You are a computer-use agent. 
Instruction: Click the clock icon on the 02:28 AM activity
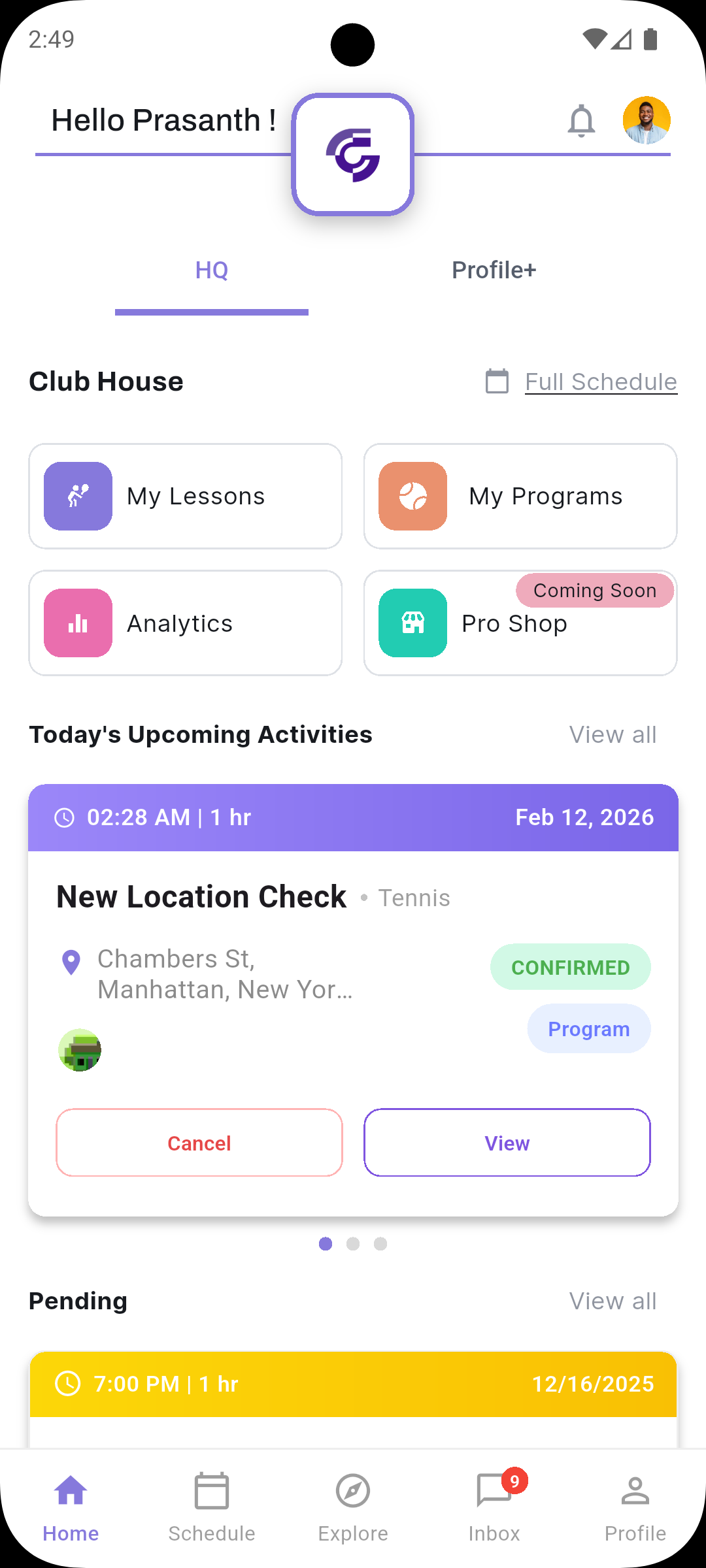point(65,817)
